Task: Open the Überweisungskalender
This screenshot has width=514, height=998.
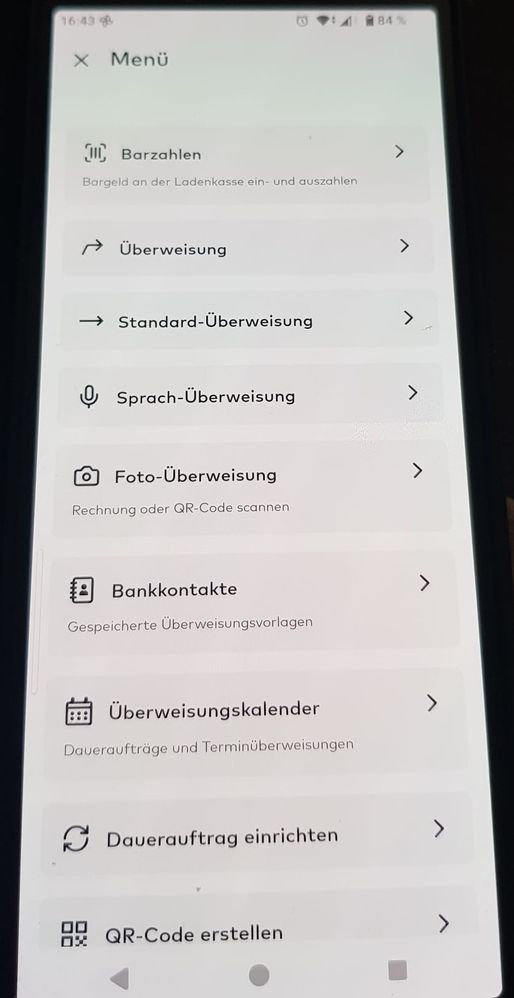Action: (256, 724)
